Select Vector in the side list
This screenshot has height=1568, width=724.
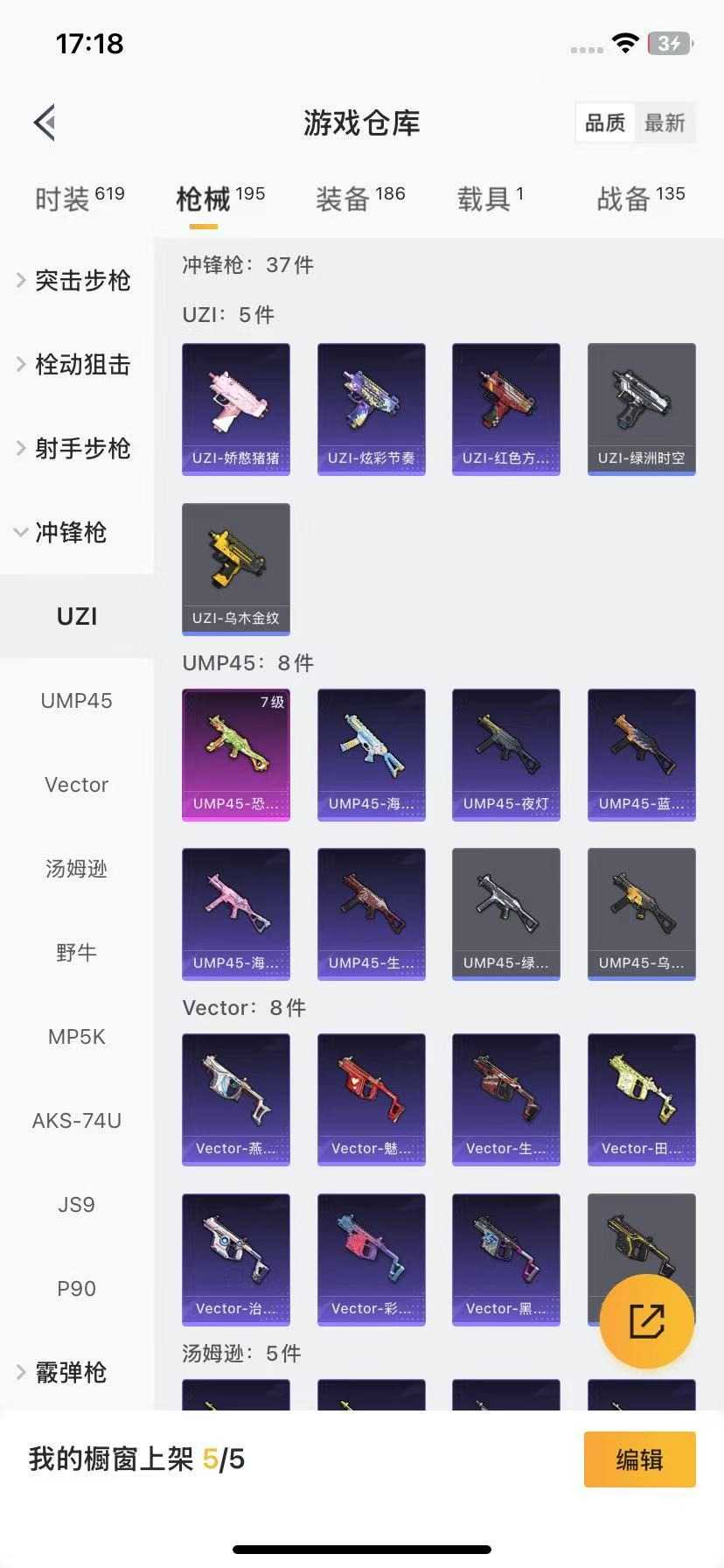[x=77, y=784]
